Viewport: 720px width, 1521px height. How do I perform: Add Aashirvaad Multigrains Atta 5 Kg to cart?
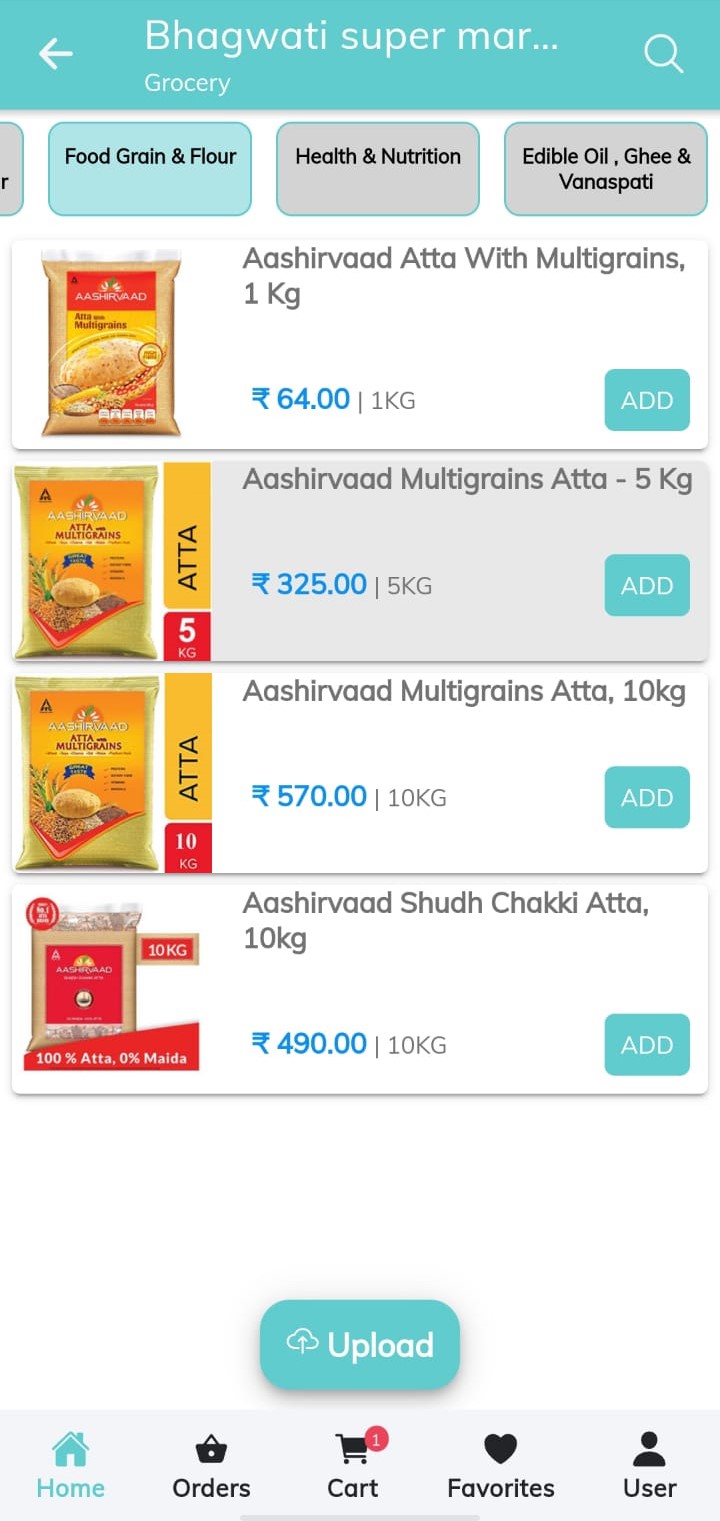point(647,585)
